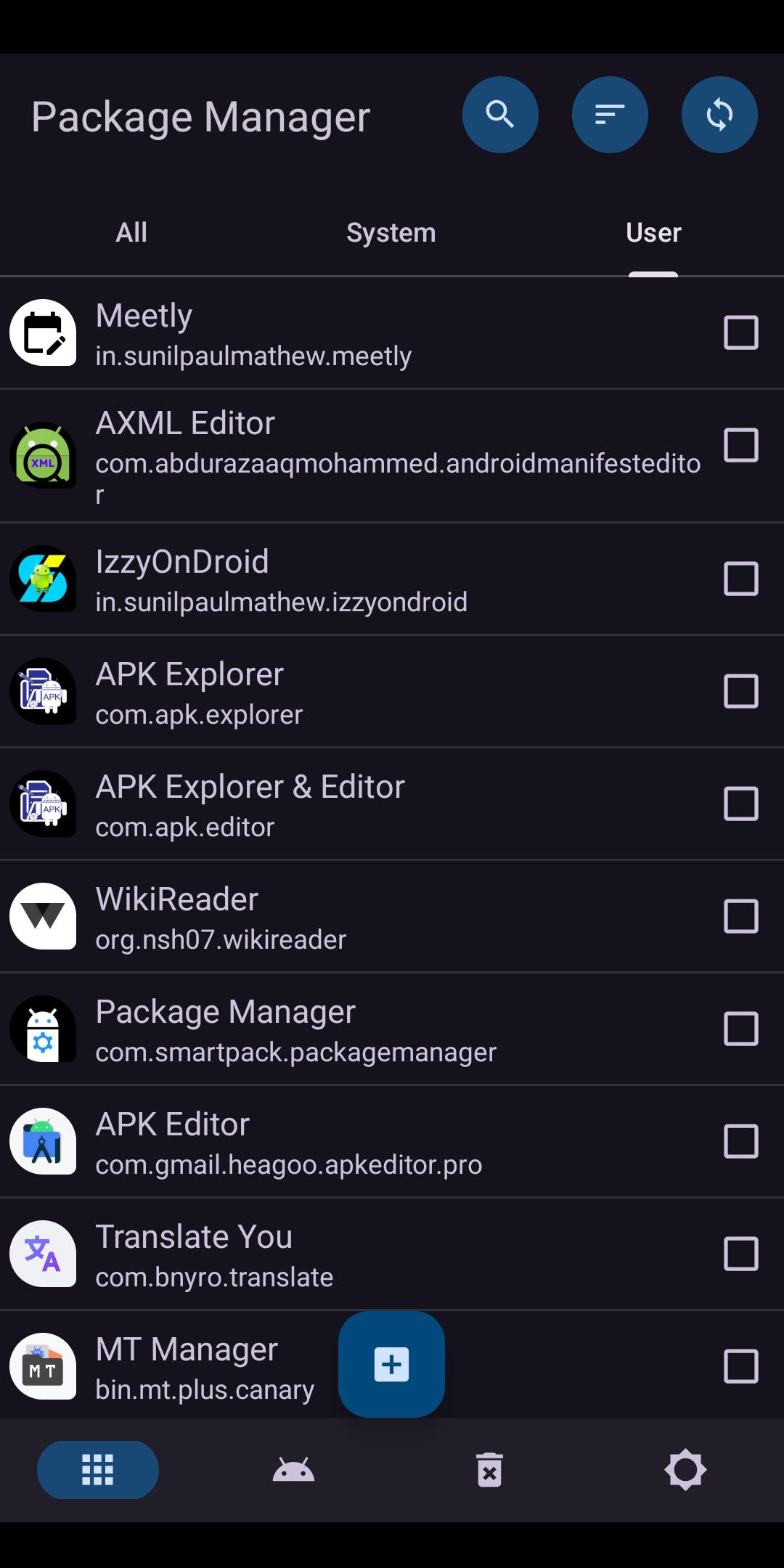Screen dimensions: 784x1568
Task: Open the search icon
Action: [x=500, y=115]
